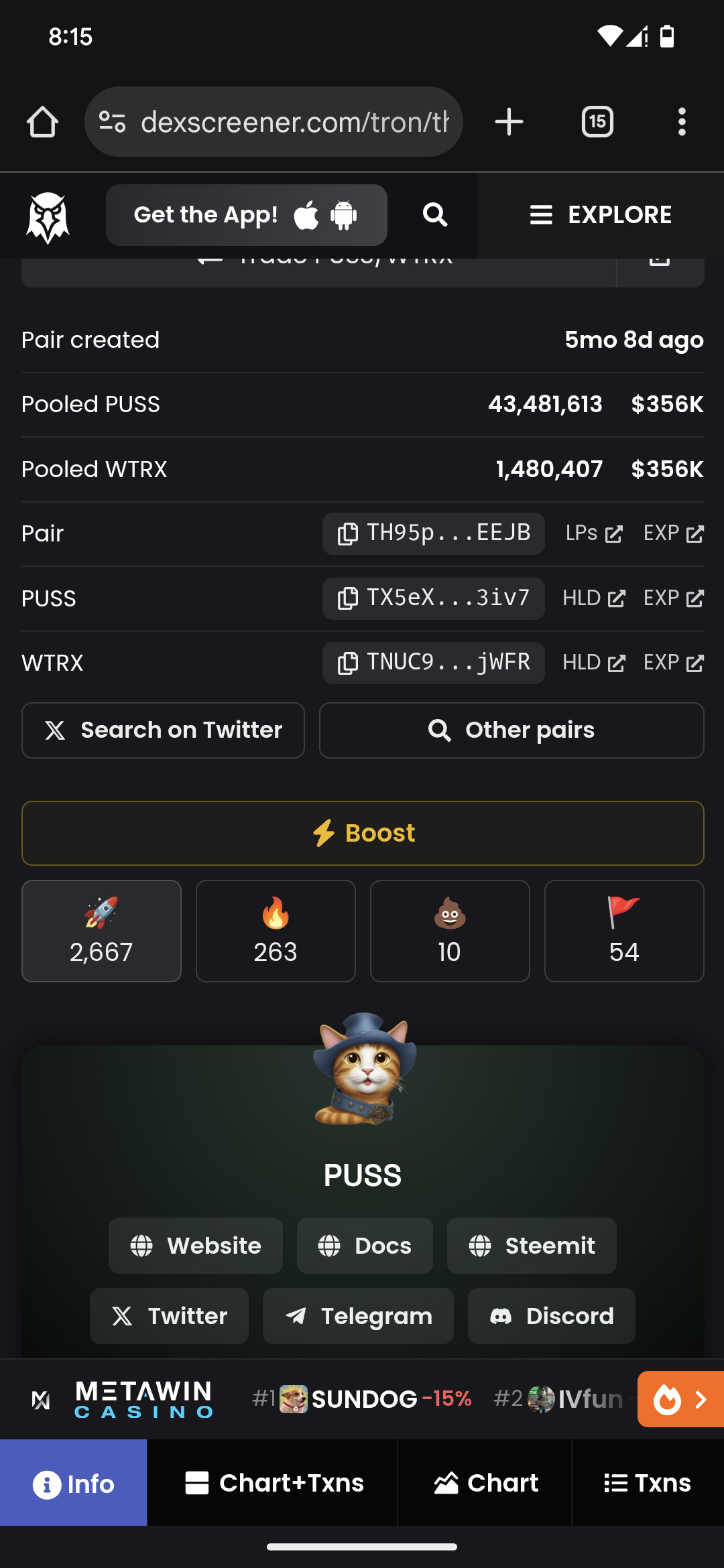Open the browser tab switcher
Image resolution: width=724 pixels, height=1568 pixels.
click(597, 122)
